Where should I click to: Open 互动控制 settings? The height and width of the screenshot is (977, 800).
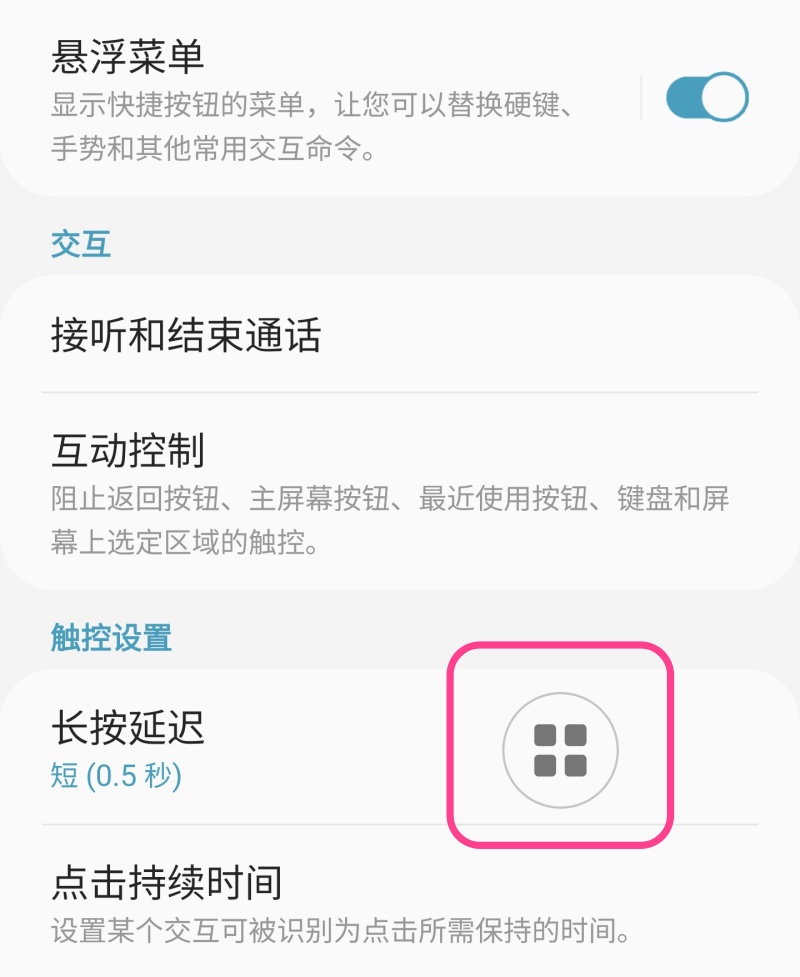click(400, 490)
